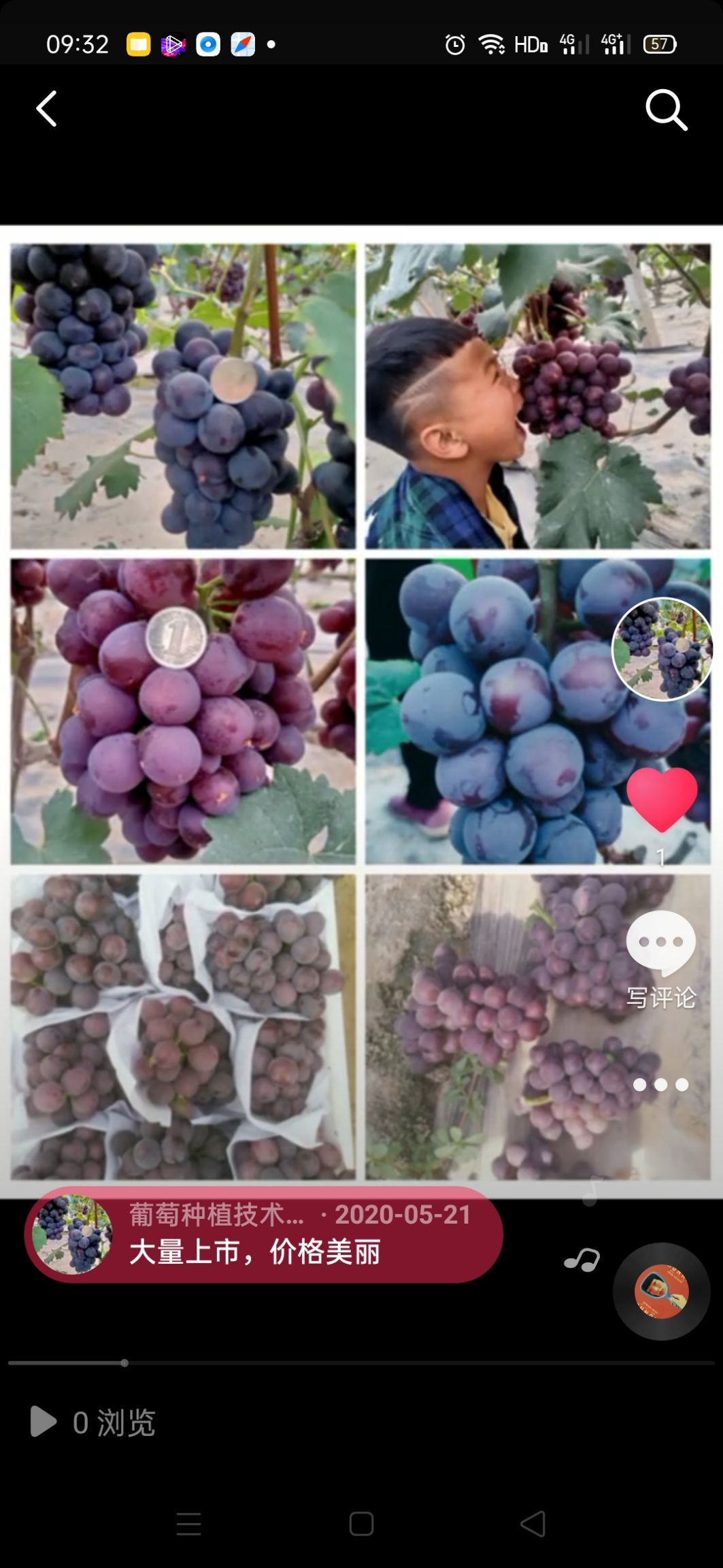Open the spinning music disc
723x1568 pixels.
[x=661, y=1291]
